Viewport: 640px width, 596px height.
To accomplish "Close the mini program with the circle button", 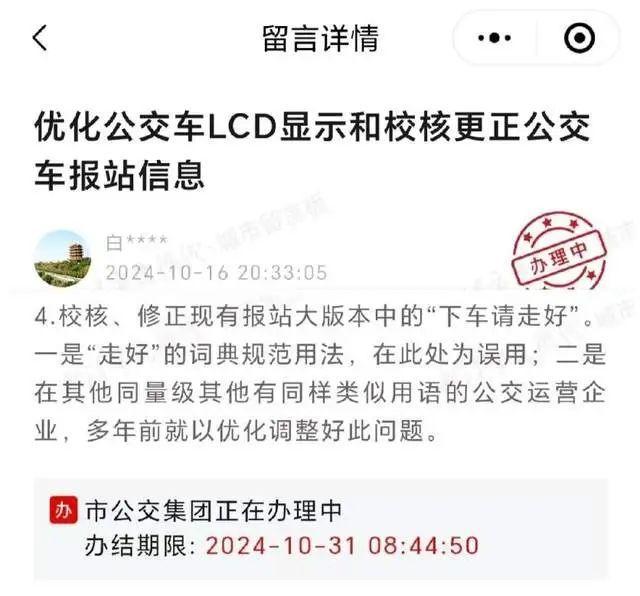I will pos(579,39).
